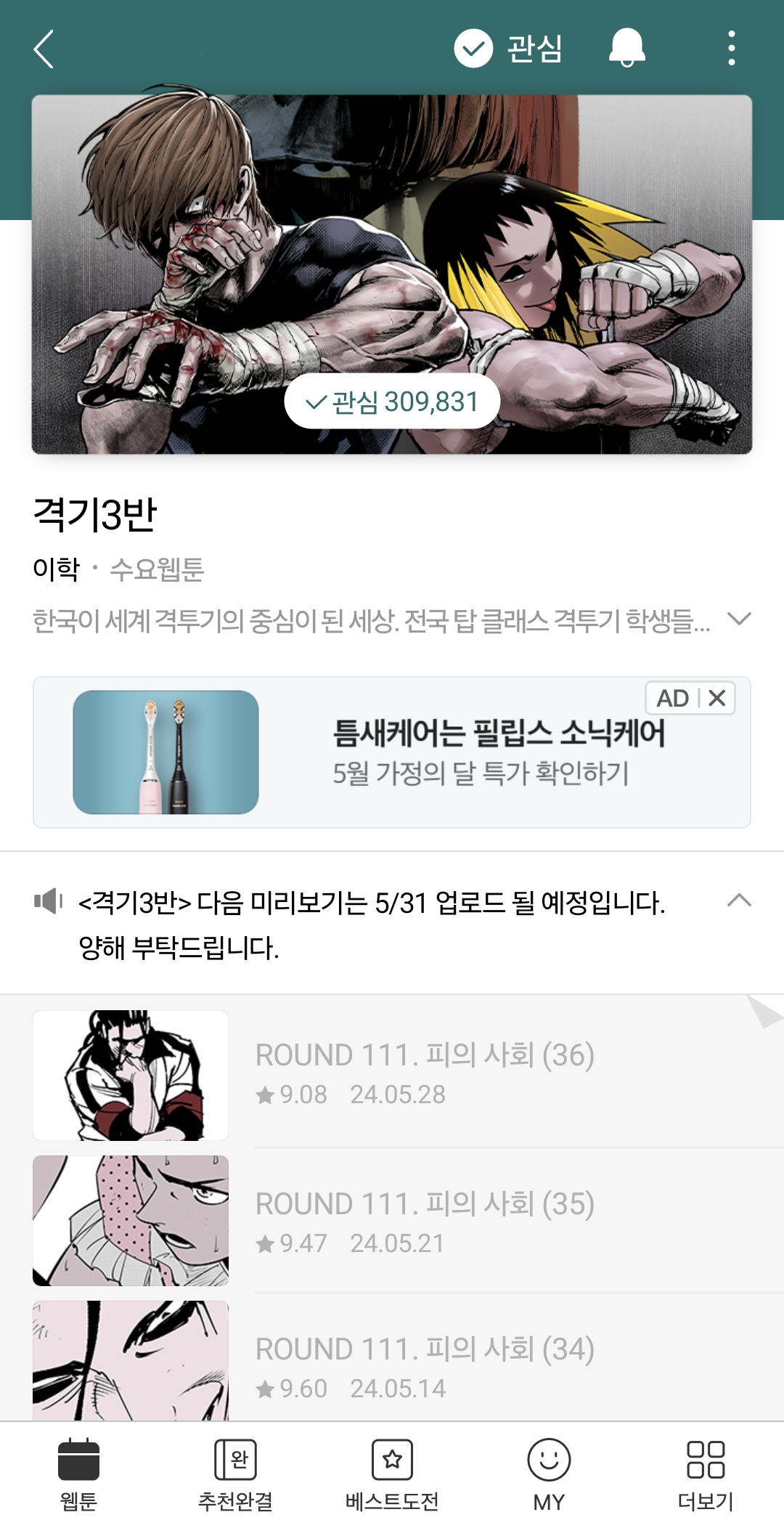Collapse the upload notice announcement
Image resolution: width=784 pixels, height=1536 pixels.
[x=739, y=901]
